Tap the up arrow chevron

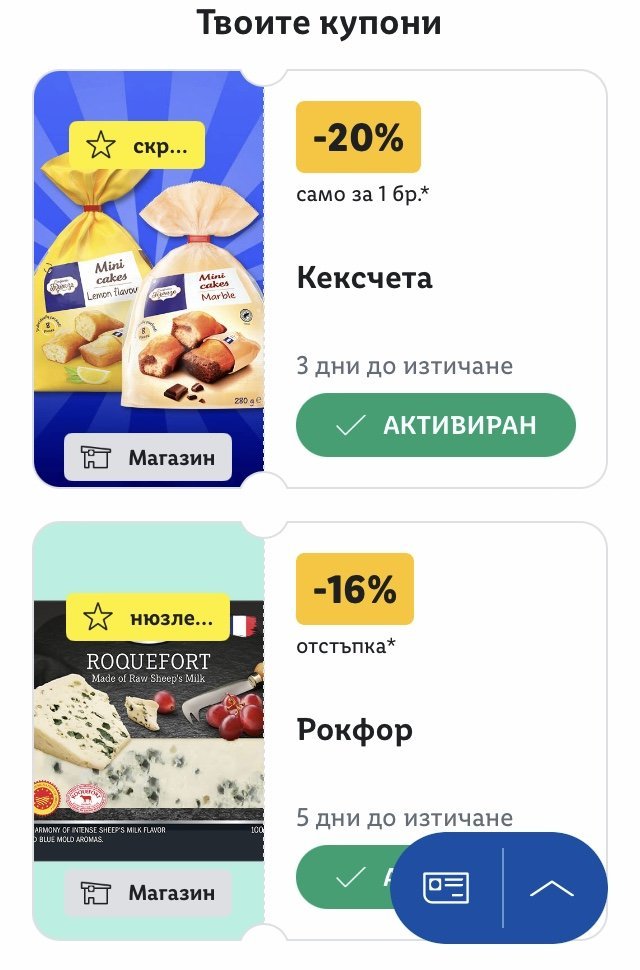tap(552, 887)
